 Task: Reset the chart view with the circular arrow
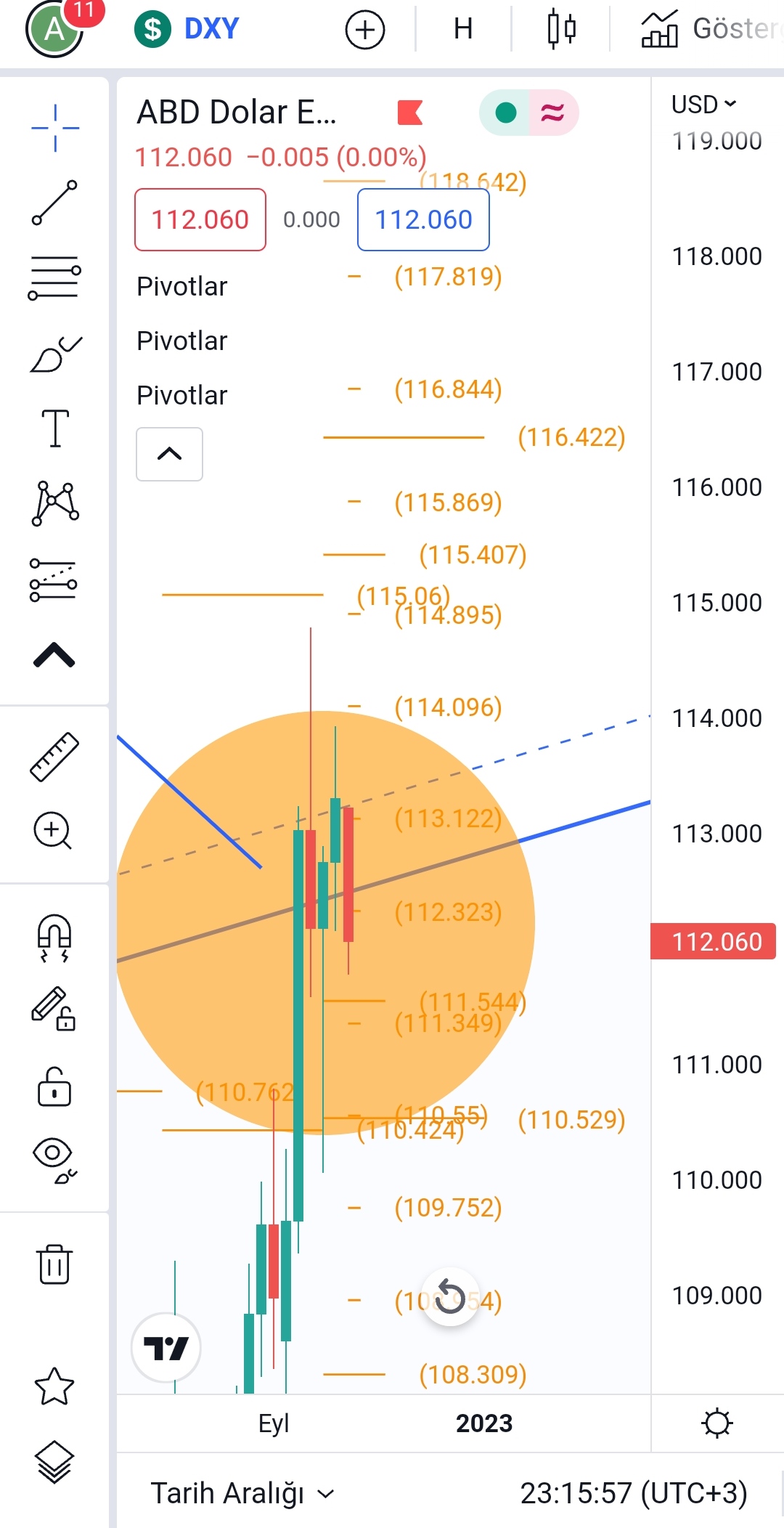pos(451,1297)
